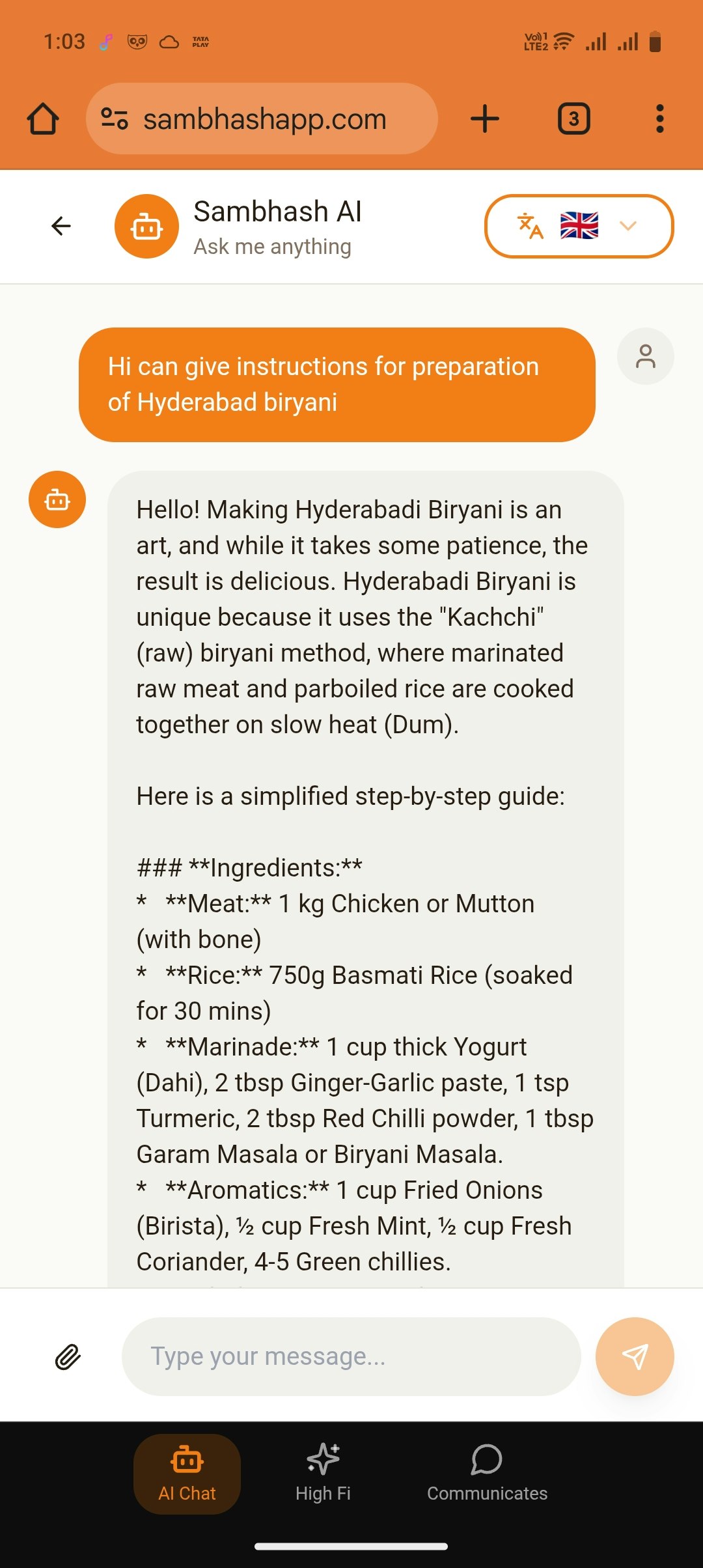Open the browser home page
Image resolution: width=703 pixels, height=1568 pixels.
point(43,119)
